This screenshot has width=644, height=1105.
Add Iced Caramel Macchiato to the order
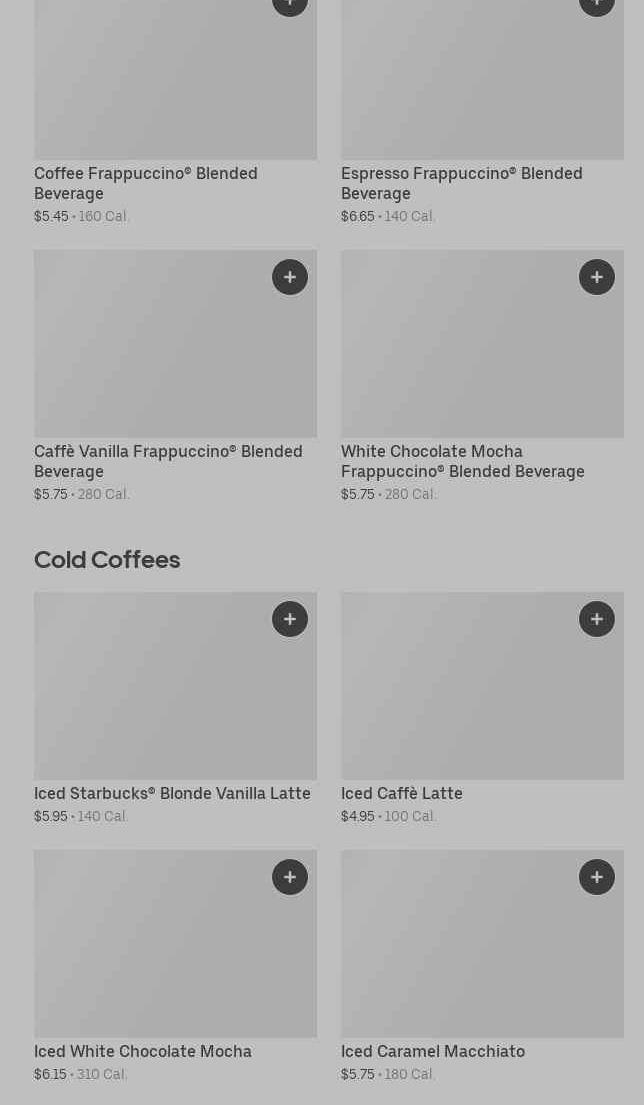597,877
